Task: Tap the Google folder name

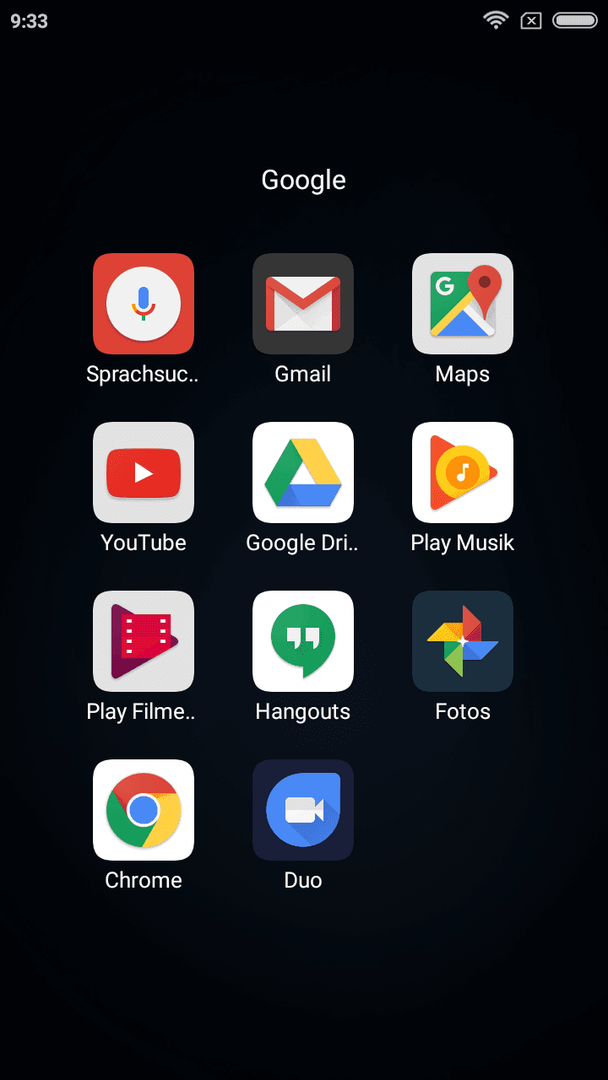Action: 304,180
